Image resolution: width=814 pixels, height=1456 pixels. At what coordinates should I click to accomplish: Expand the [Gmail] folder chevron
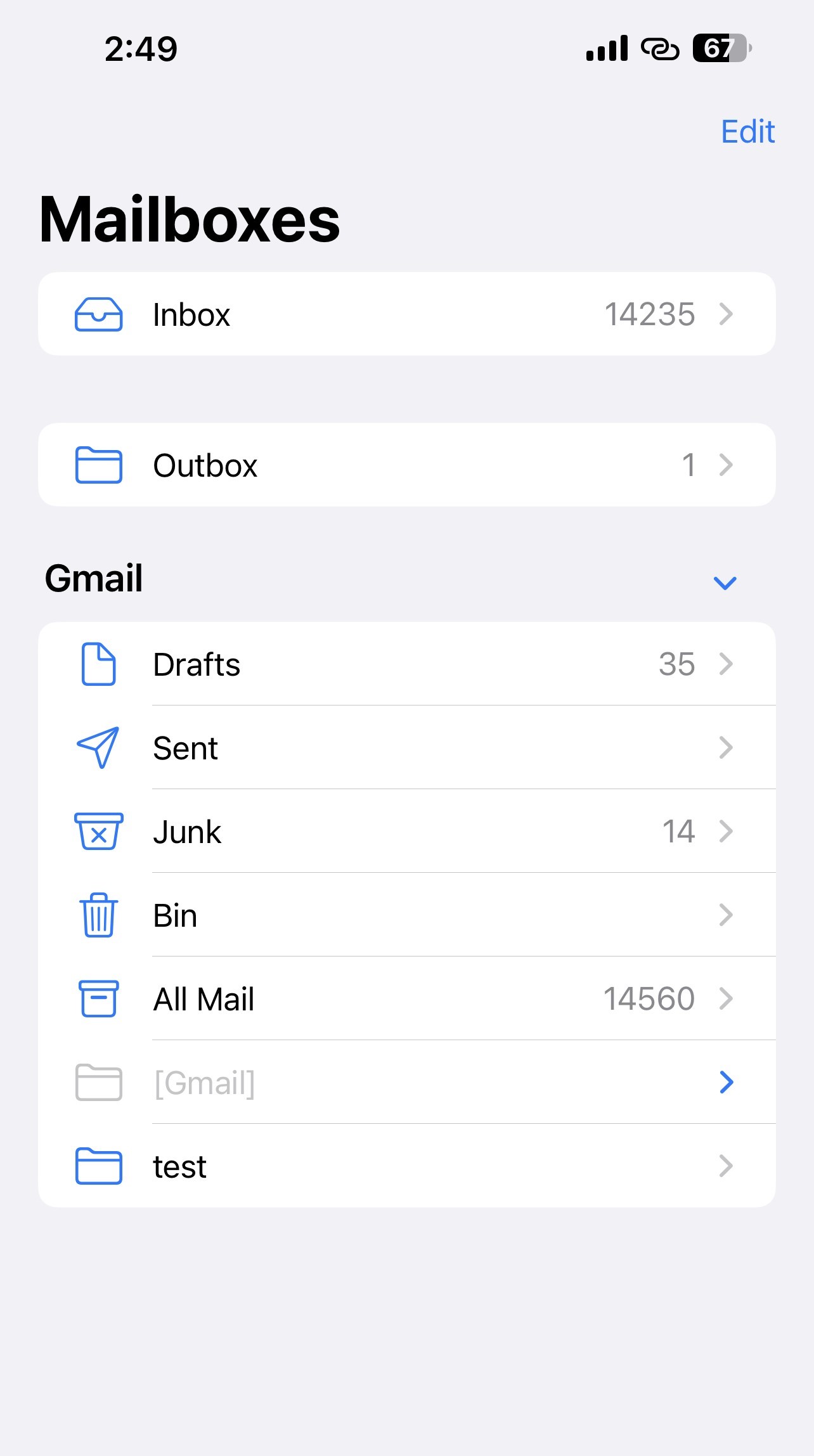(727, 1083)
